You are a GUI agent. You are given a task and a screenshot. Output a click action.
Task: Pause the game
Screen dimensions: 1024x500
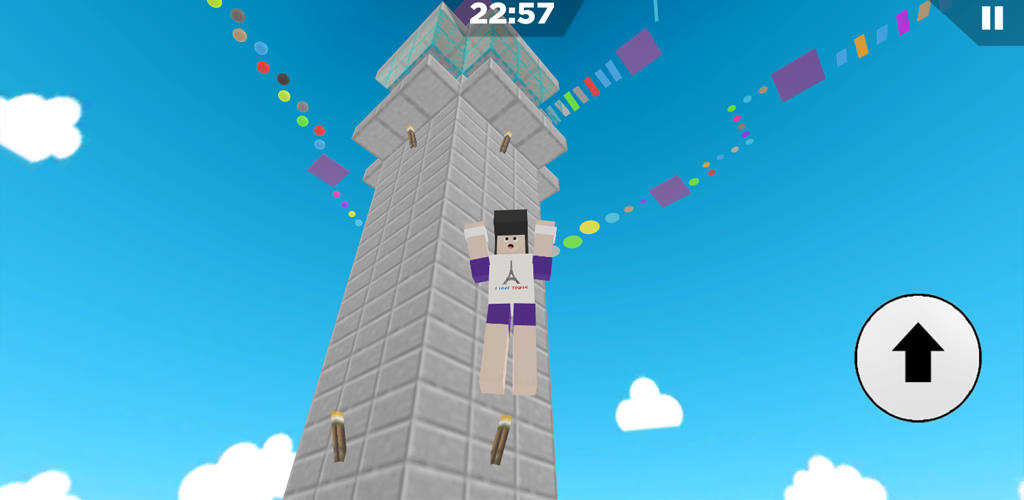[x=991, y=18]
